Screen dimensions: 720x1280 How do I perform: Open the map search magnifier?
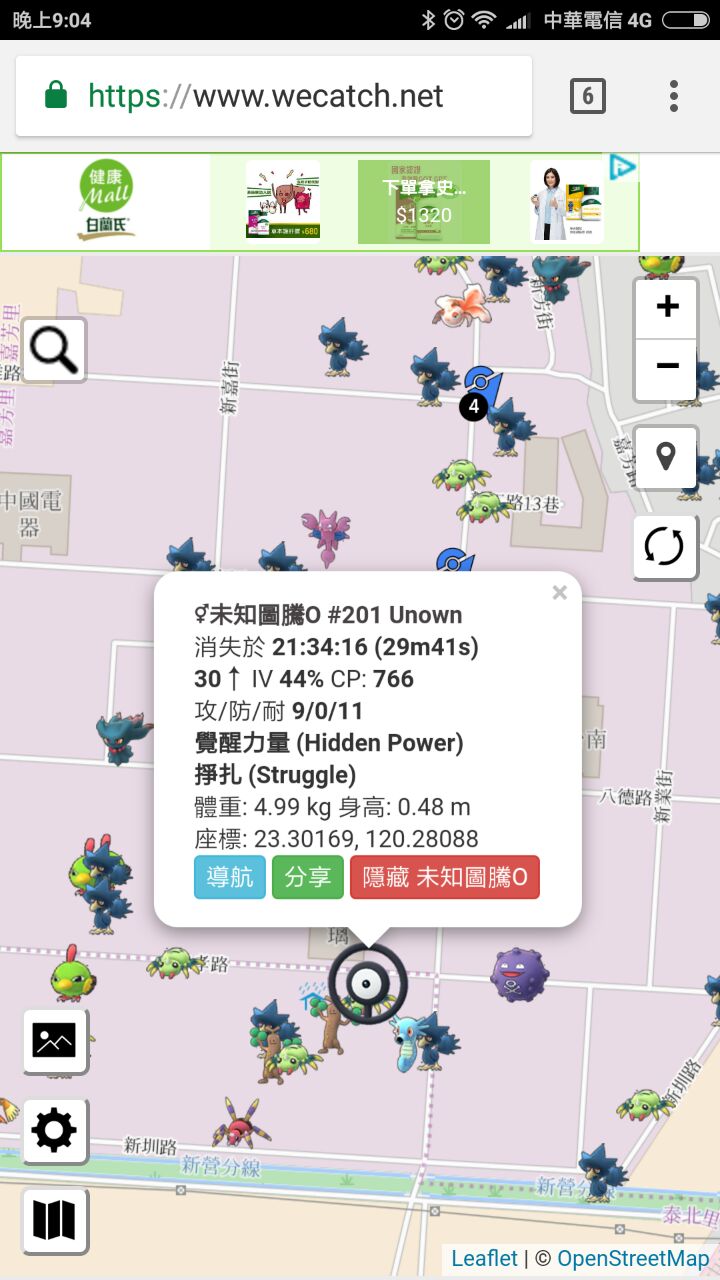54,350
